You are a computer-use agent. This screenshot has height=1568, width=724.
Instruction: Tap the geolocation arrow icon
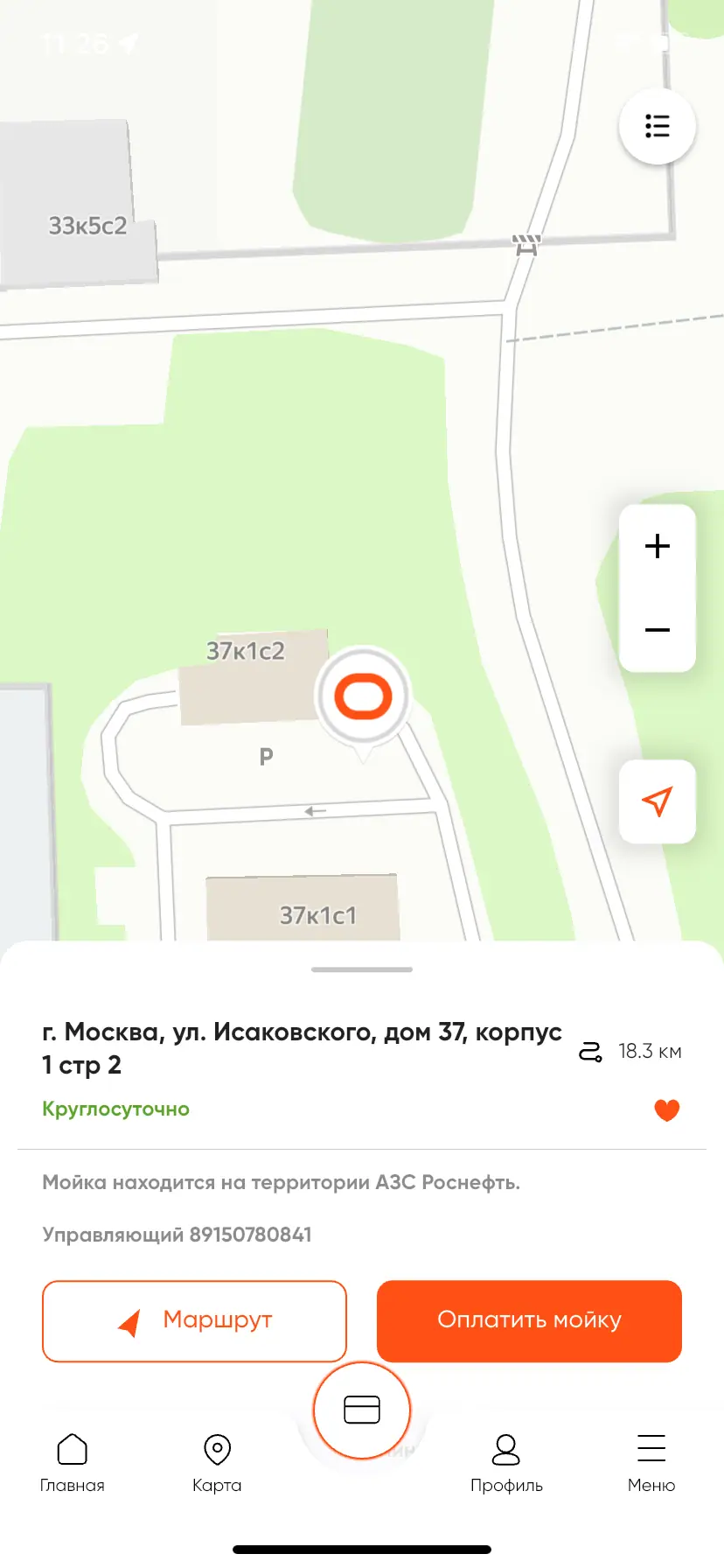[x=657, y=801]
